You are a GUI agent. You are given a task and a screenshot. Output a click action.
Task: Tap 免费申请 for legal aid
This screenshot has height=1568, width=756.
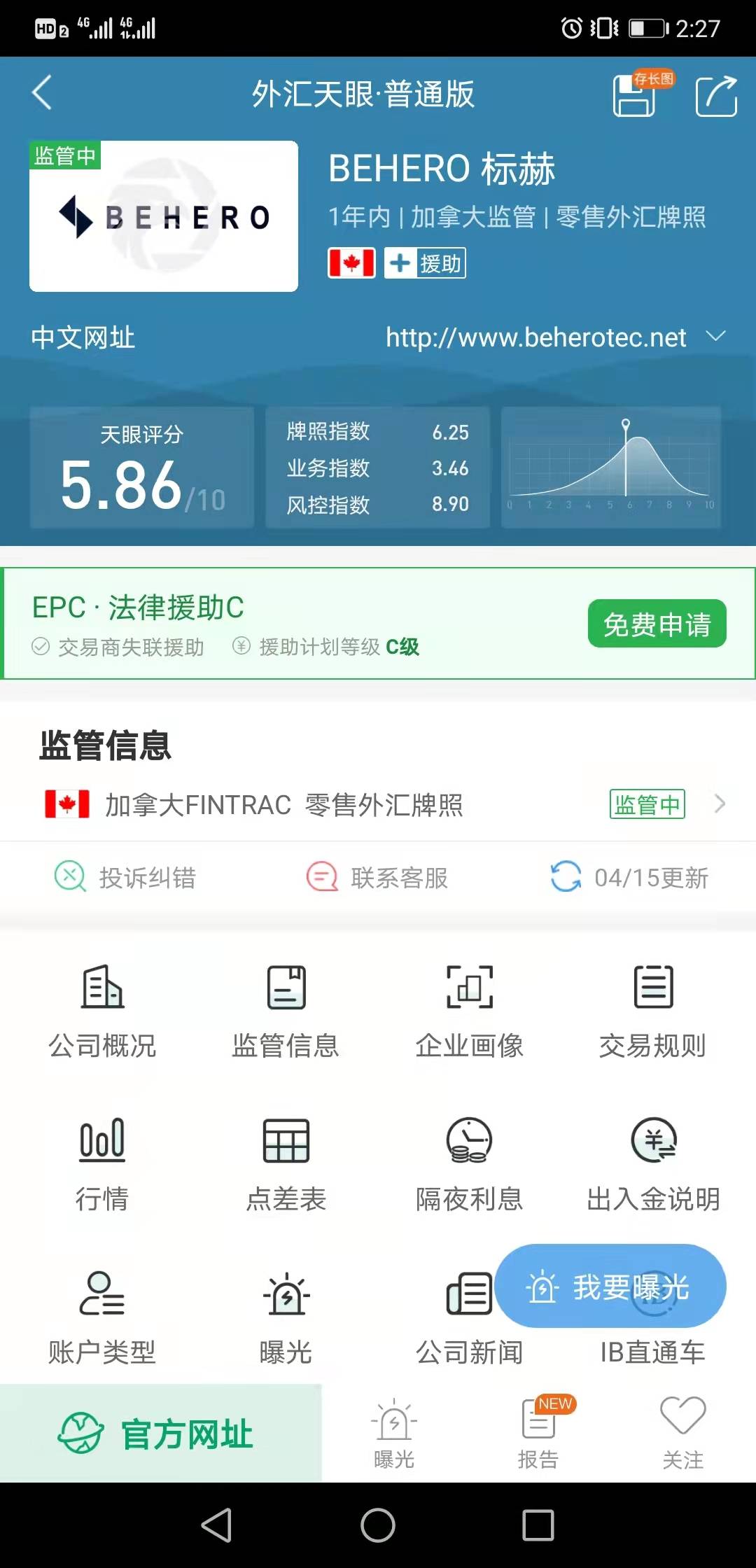tap(657, 624)
